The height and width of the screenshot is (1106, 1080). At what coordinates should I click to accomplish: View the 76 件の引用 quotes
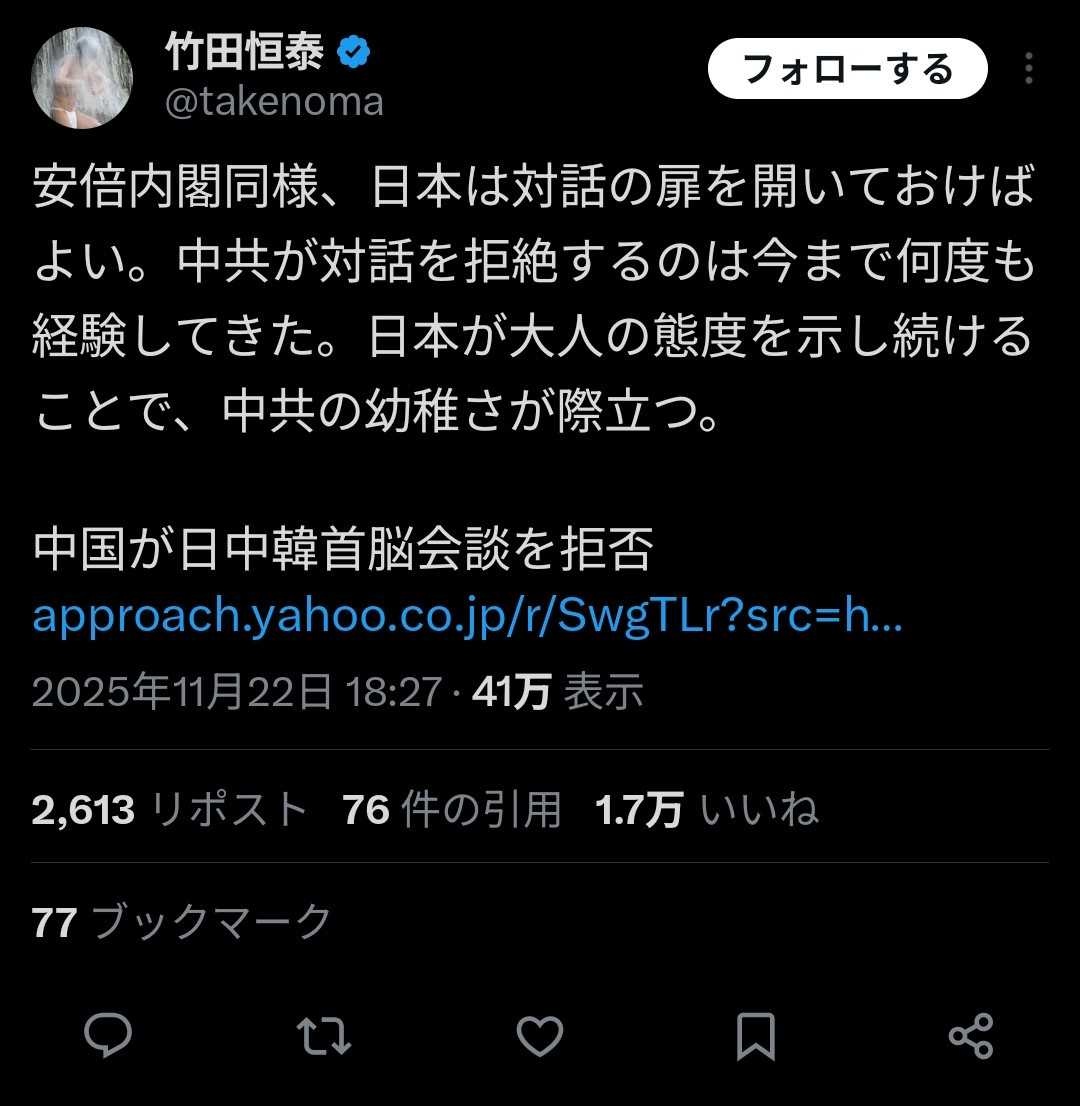coord(451,809)
